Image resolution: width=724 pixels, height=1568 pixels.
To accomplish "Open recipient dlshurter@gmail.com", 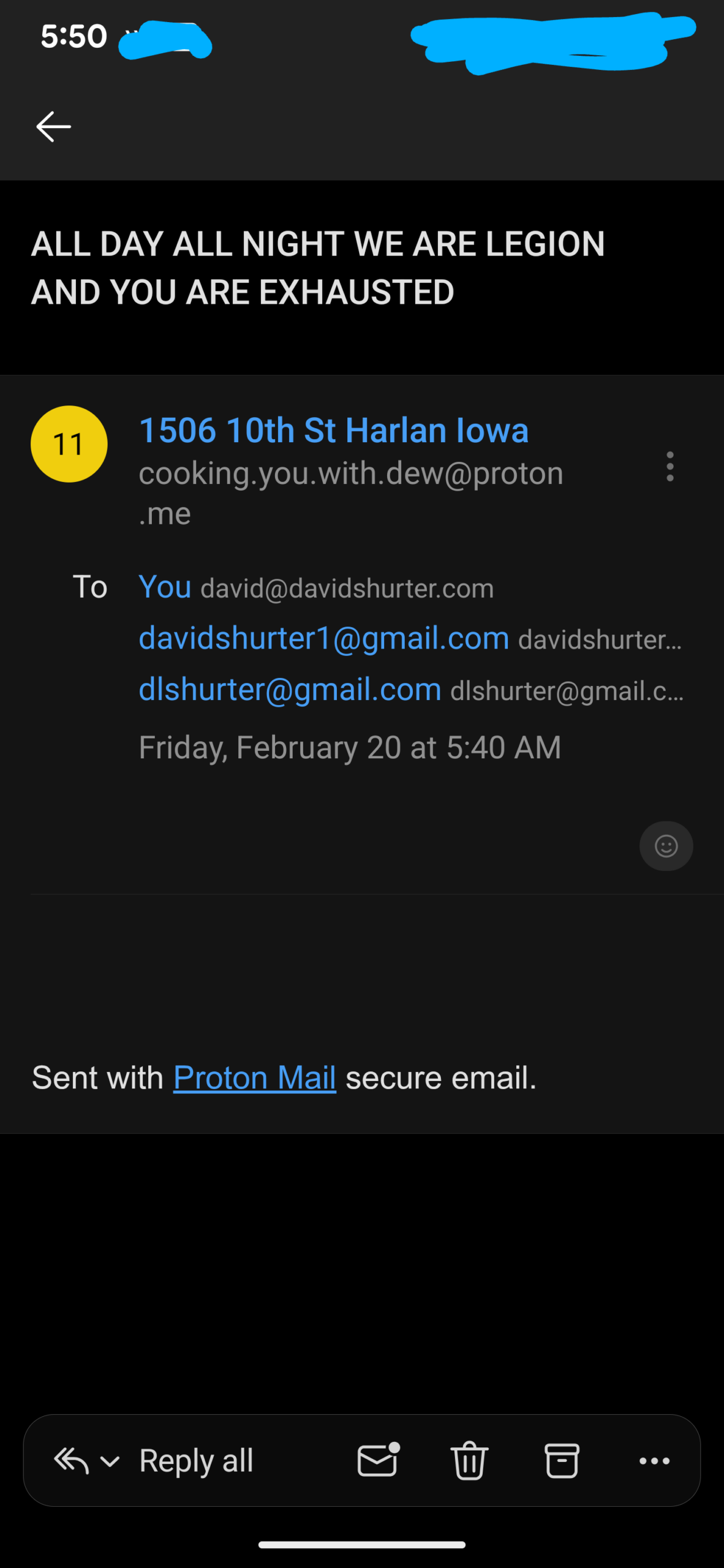I will tap(290, 690).
